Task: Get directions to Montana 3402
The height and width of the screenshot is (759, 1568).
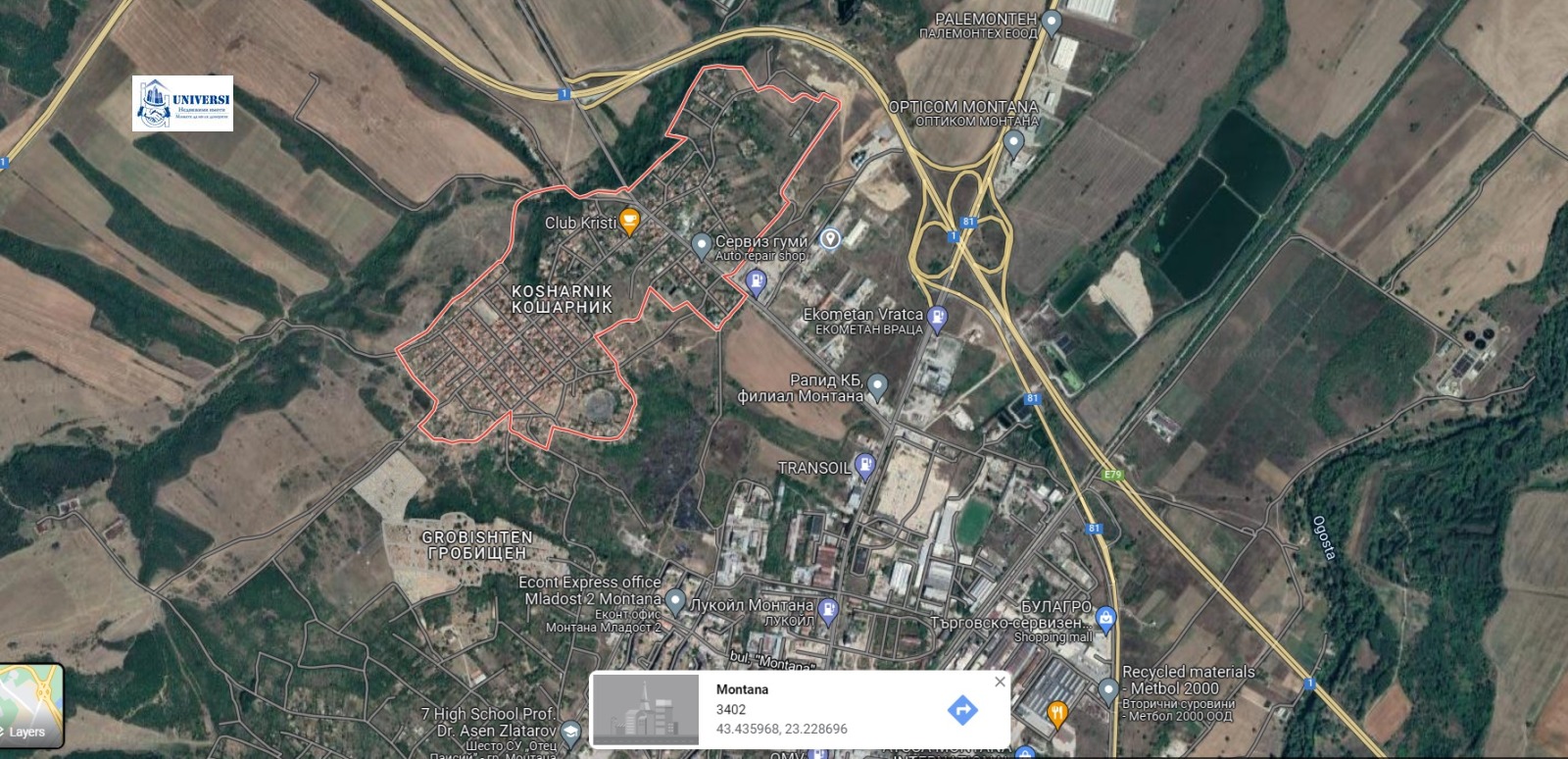Action: click(x=962, y=710)
